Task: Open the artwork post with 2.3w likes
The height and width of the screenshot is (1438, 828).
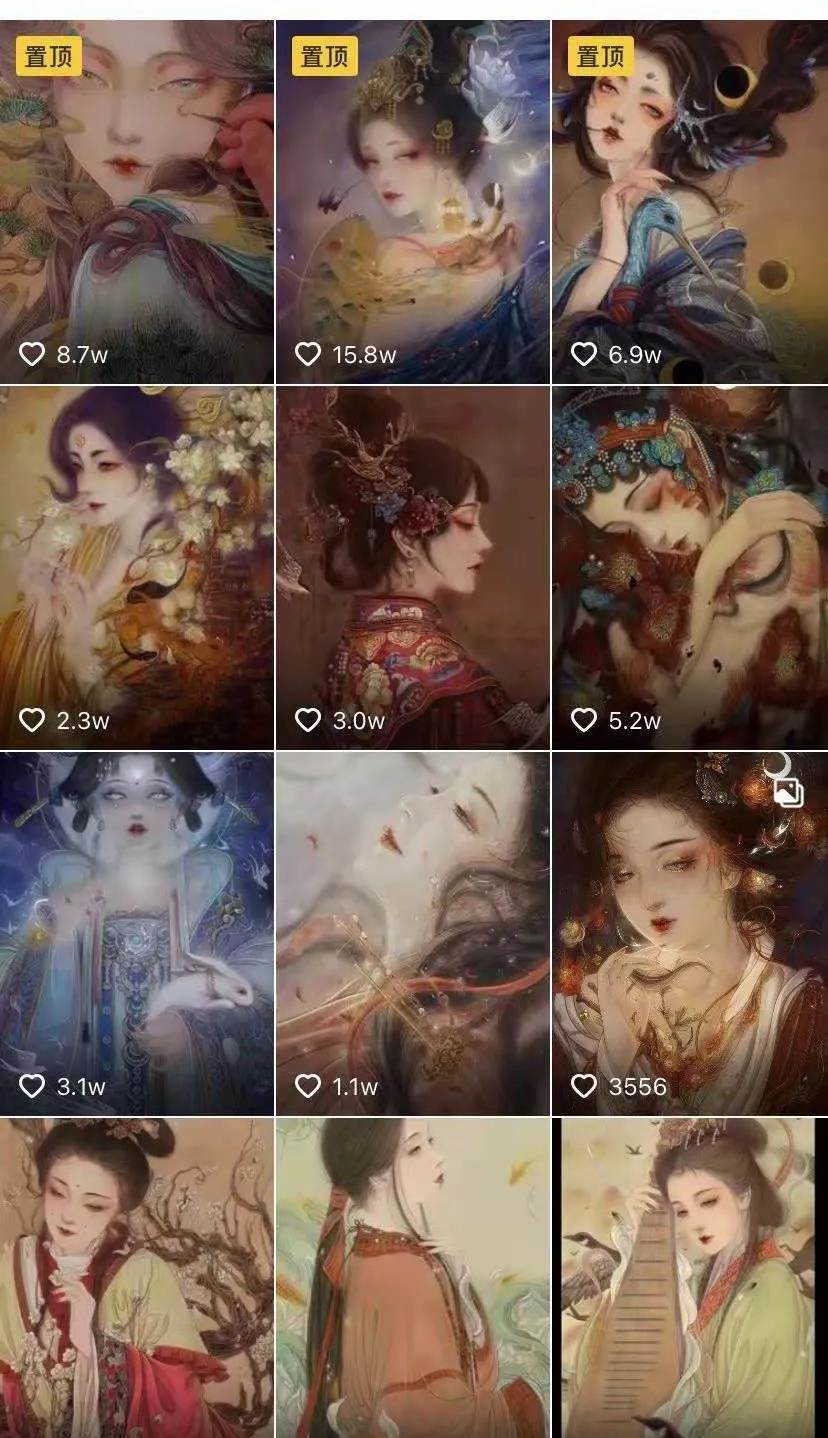Action: coord(137,567)
